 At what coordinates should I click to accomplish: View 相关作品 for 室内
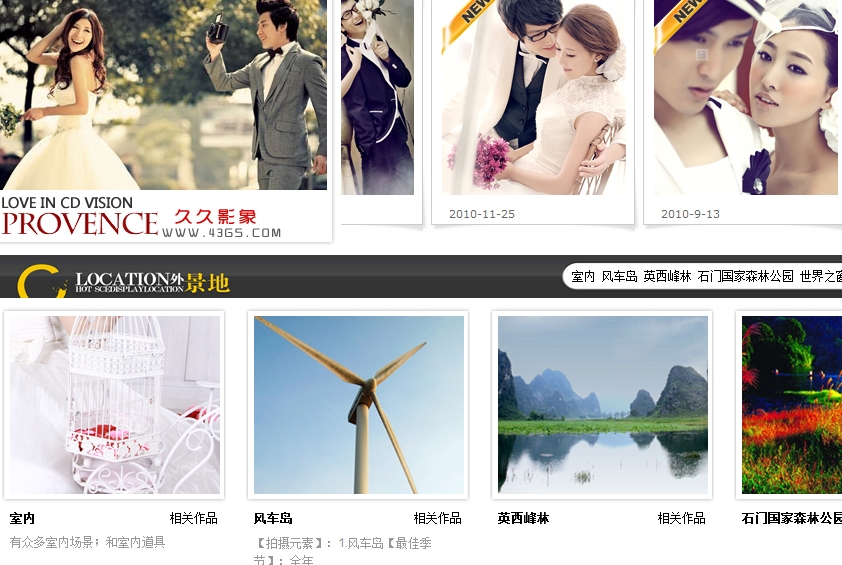[193, 518]
